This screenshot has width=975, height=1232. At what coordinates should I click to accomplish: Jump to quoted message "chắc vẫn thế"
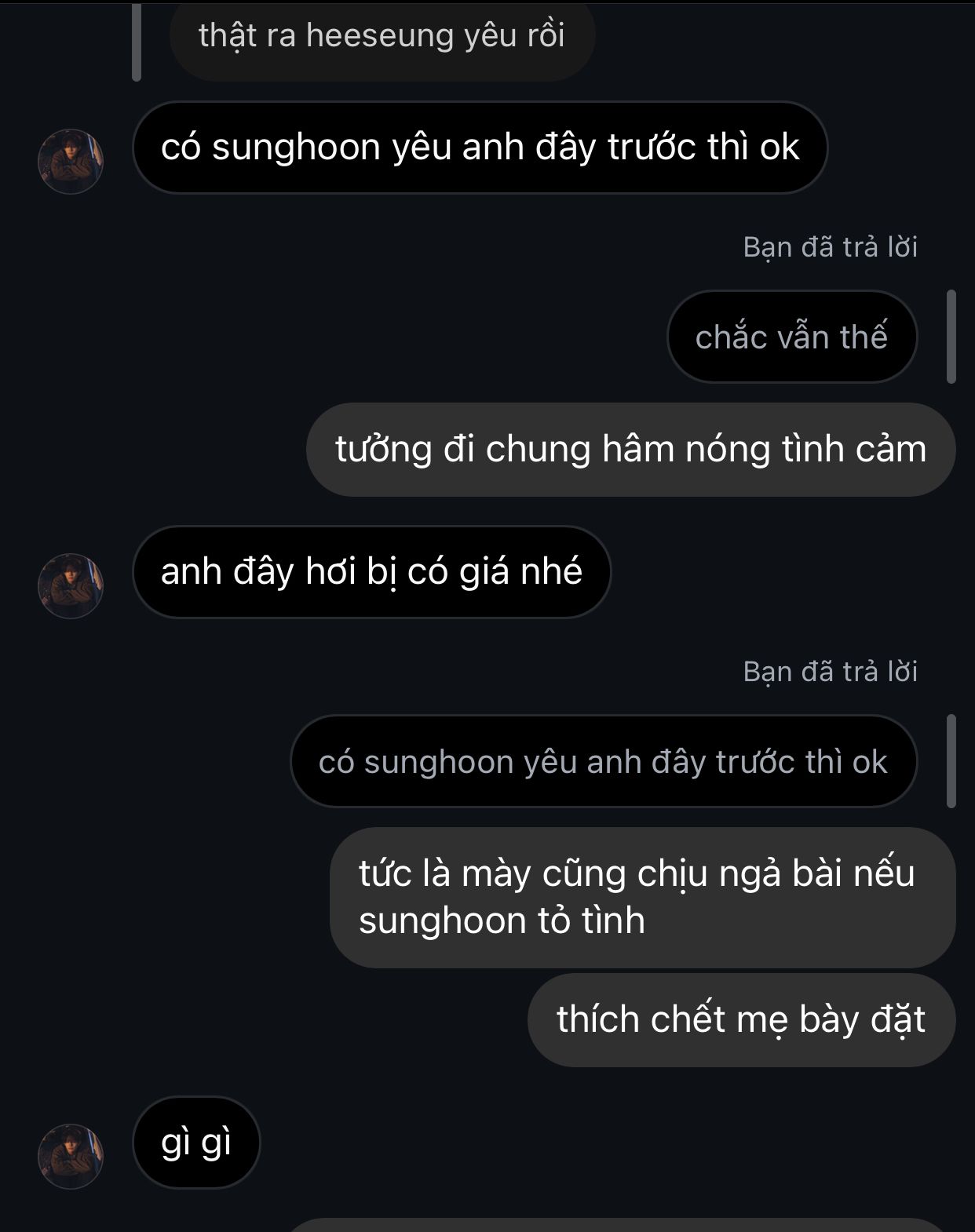[x=791, y=337]
